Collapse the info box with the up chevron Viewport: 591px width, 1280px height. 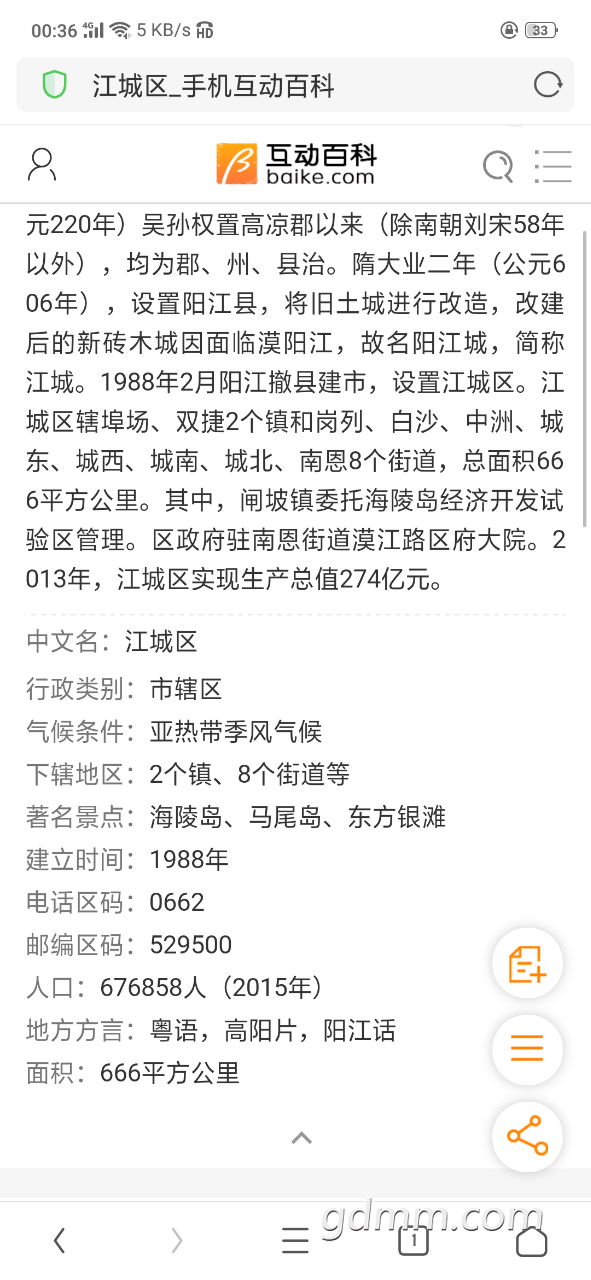point(301,1137)
